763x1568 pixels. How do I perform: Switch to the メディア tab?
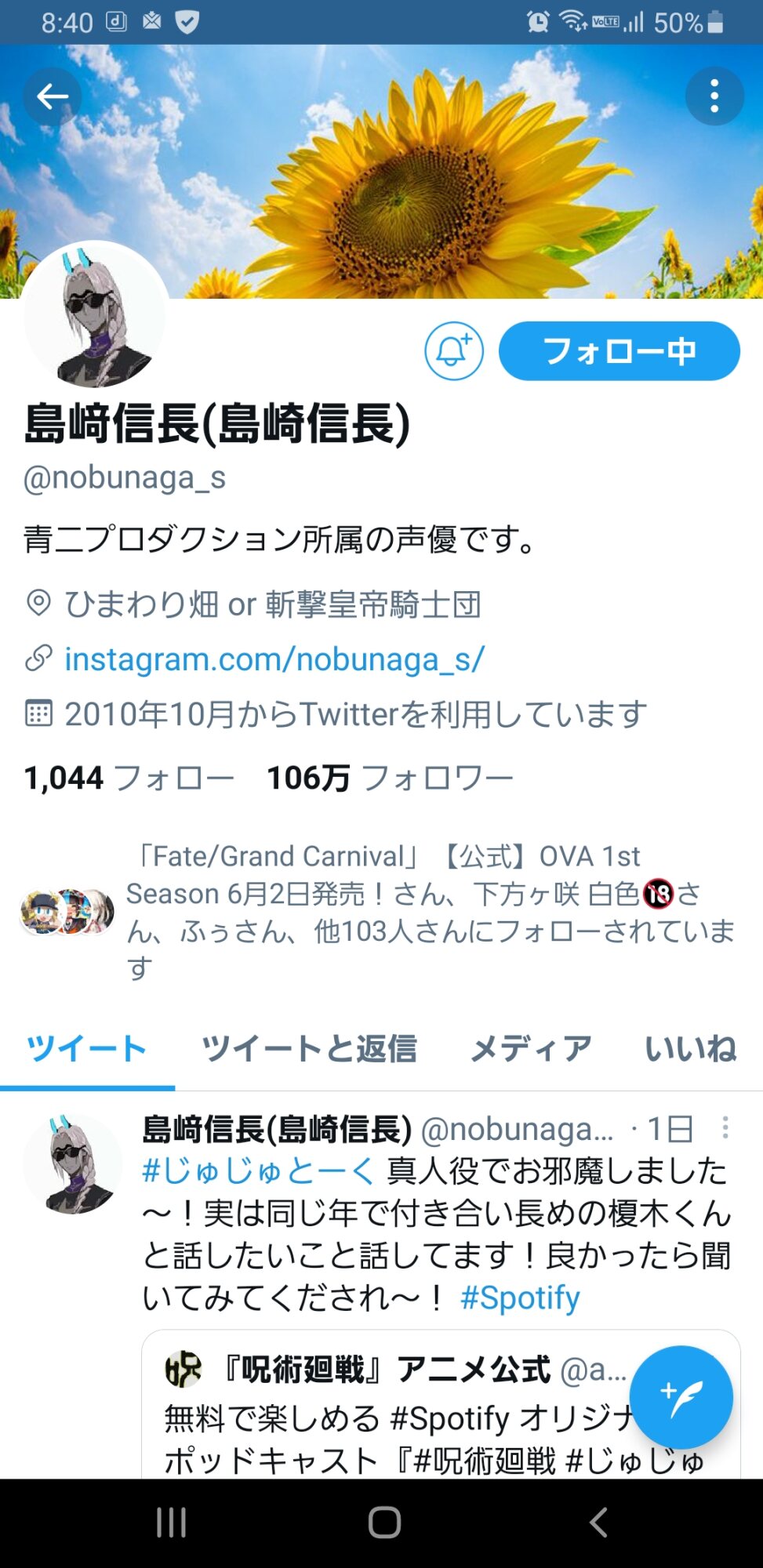tap(531, 1049)
